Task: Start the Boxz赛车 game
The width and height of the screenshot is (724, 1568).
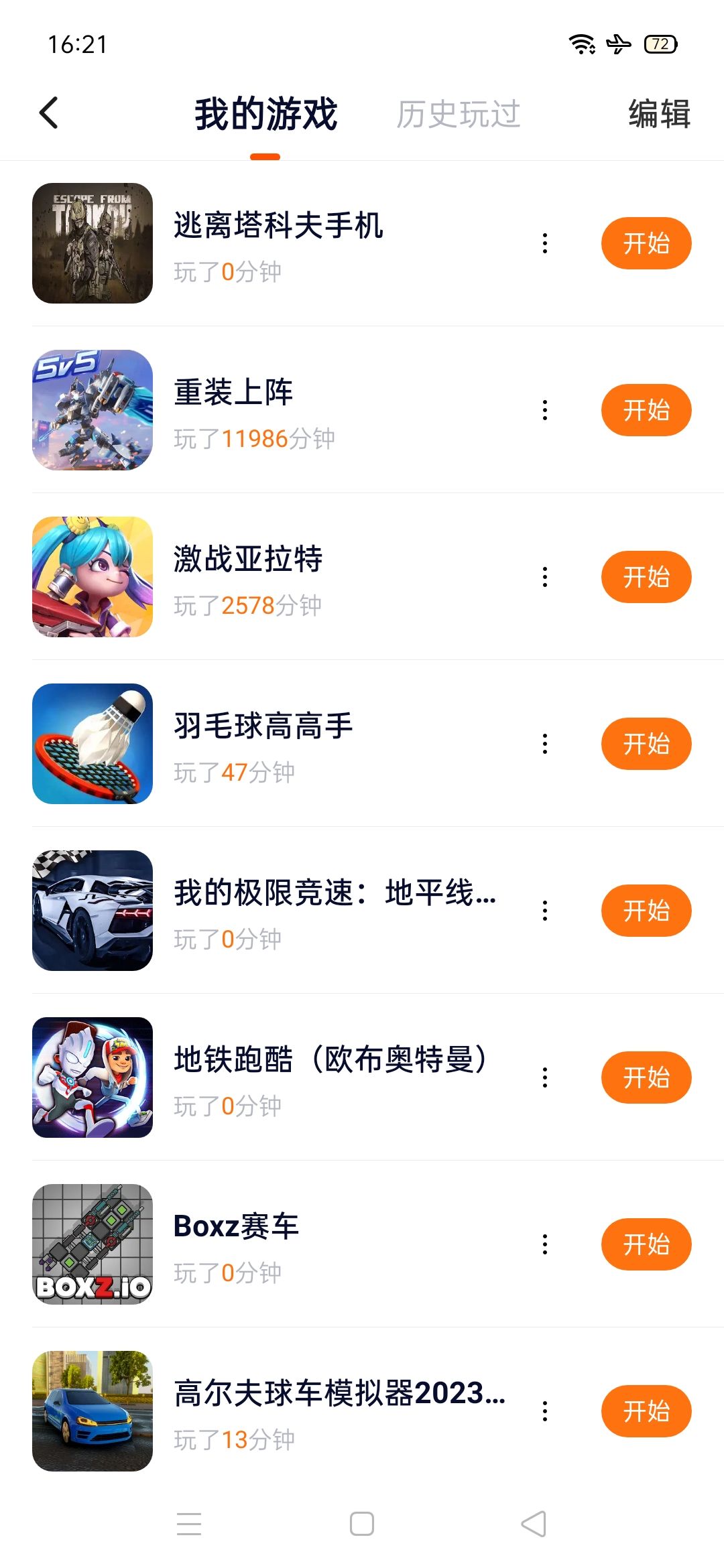Action: (646, 1244)
